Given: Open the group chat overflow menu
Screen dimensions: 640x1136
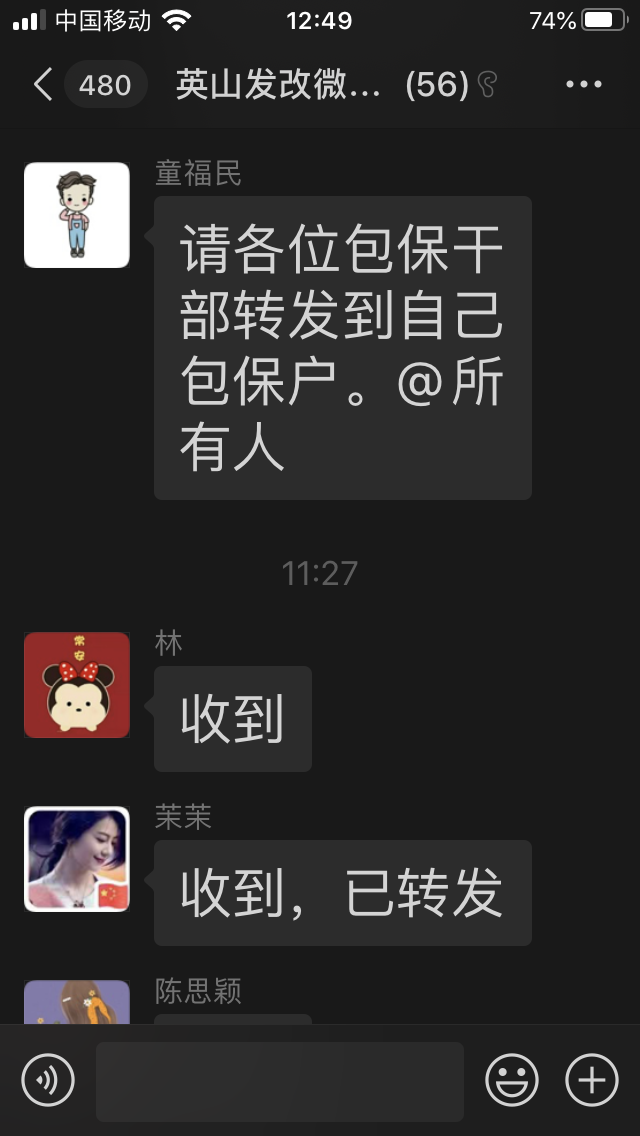Looking at the screenshot, I should click(x=584, y=85).
